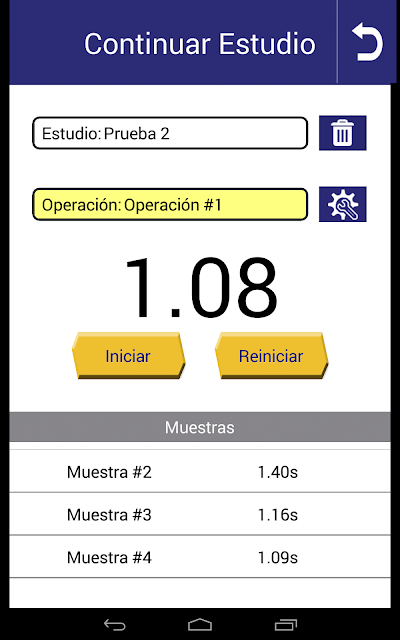This screenshot has height=640, width=400.
Task: Start the timer with Iniciar
Action: pos(129,356)
